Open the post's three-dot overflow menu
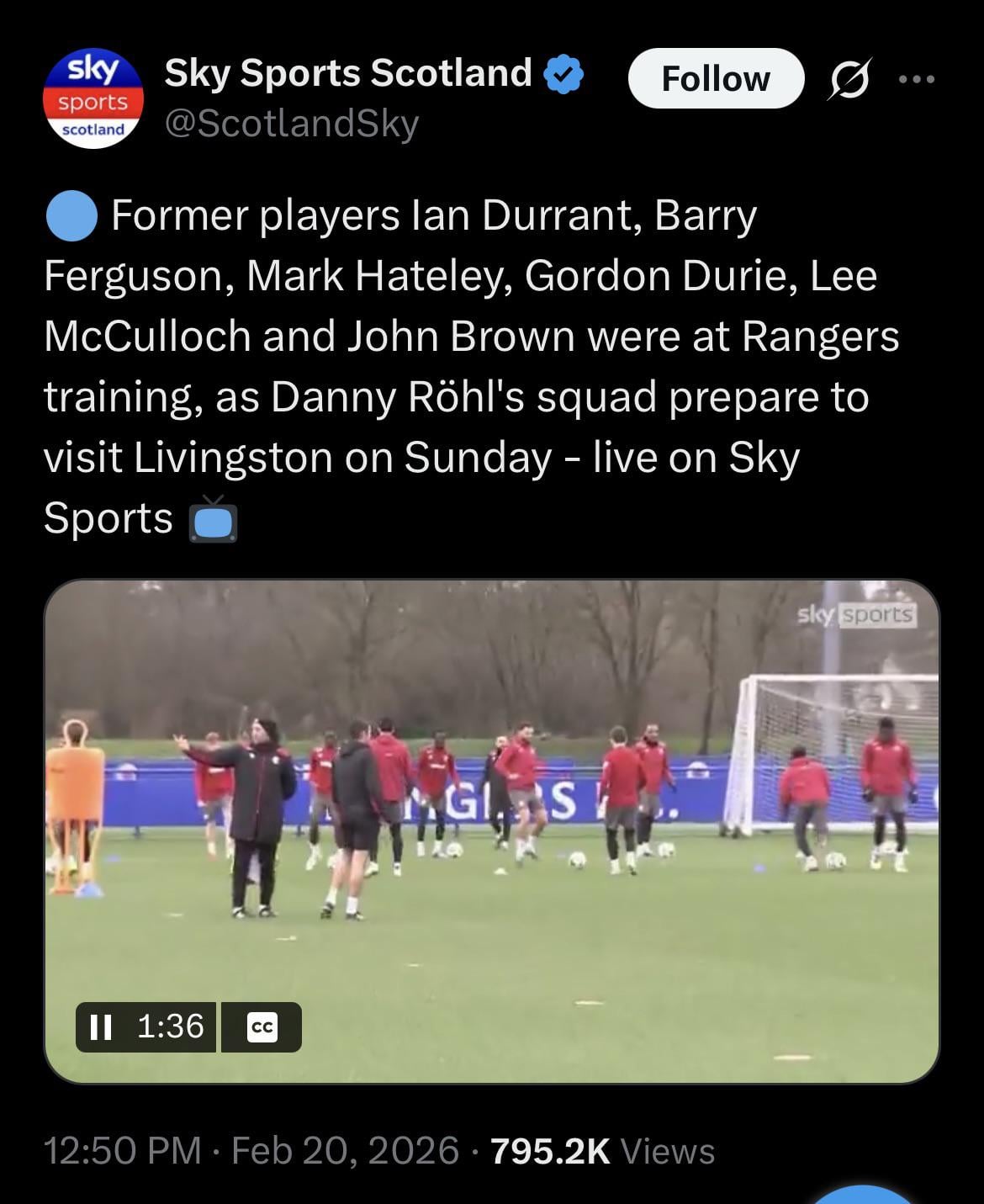The image size is (984, 1204). click(x=916, y=79)
